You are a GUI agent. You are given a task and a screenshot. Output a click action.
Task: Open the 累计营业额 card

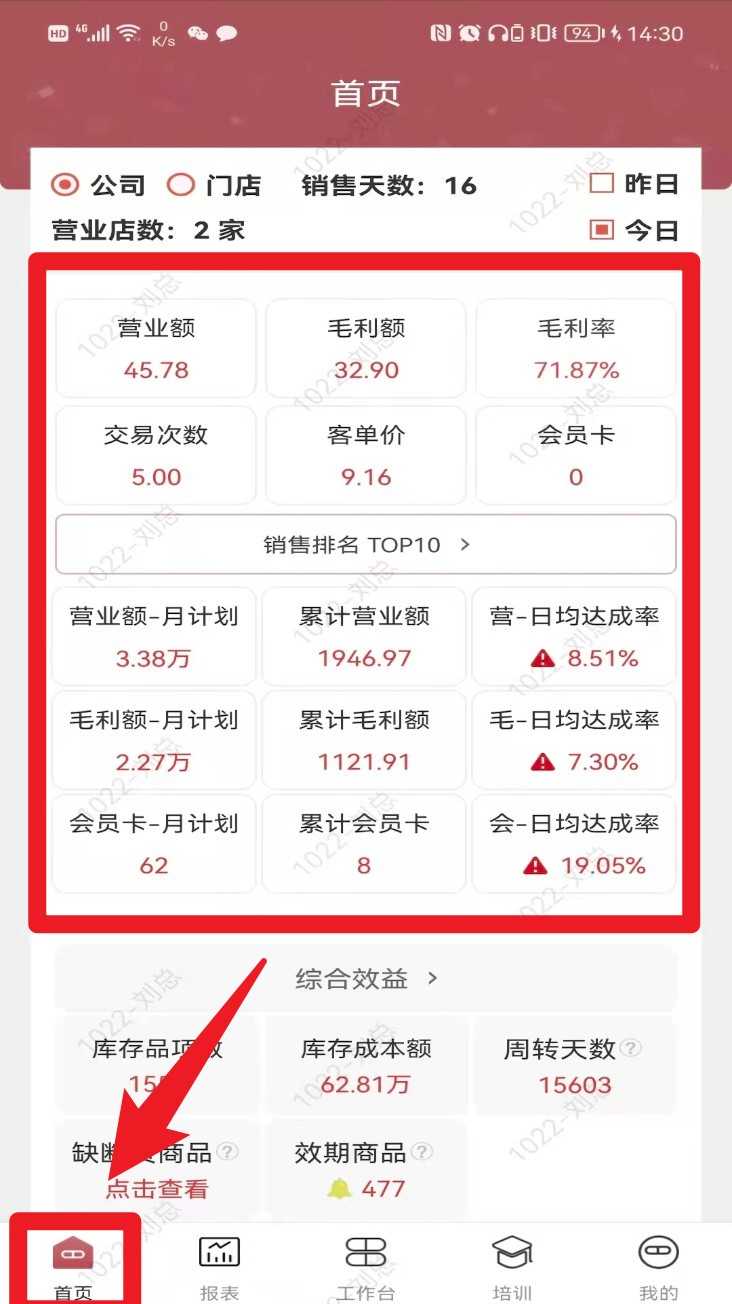point(364,637)
